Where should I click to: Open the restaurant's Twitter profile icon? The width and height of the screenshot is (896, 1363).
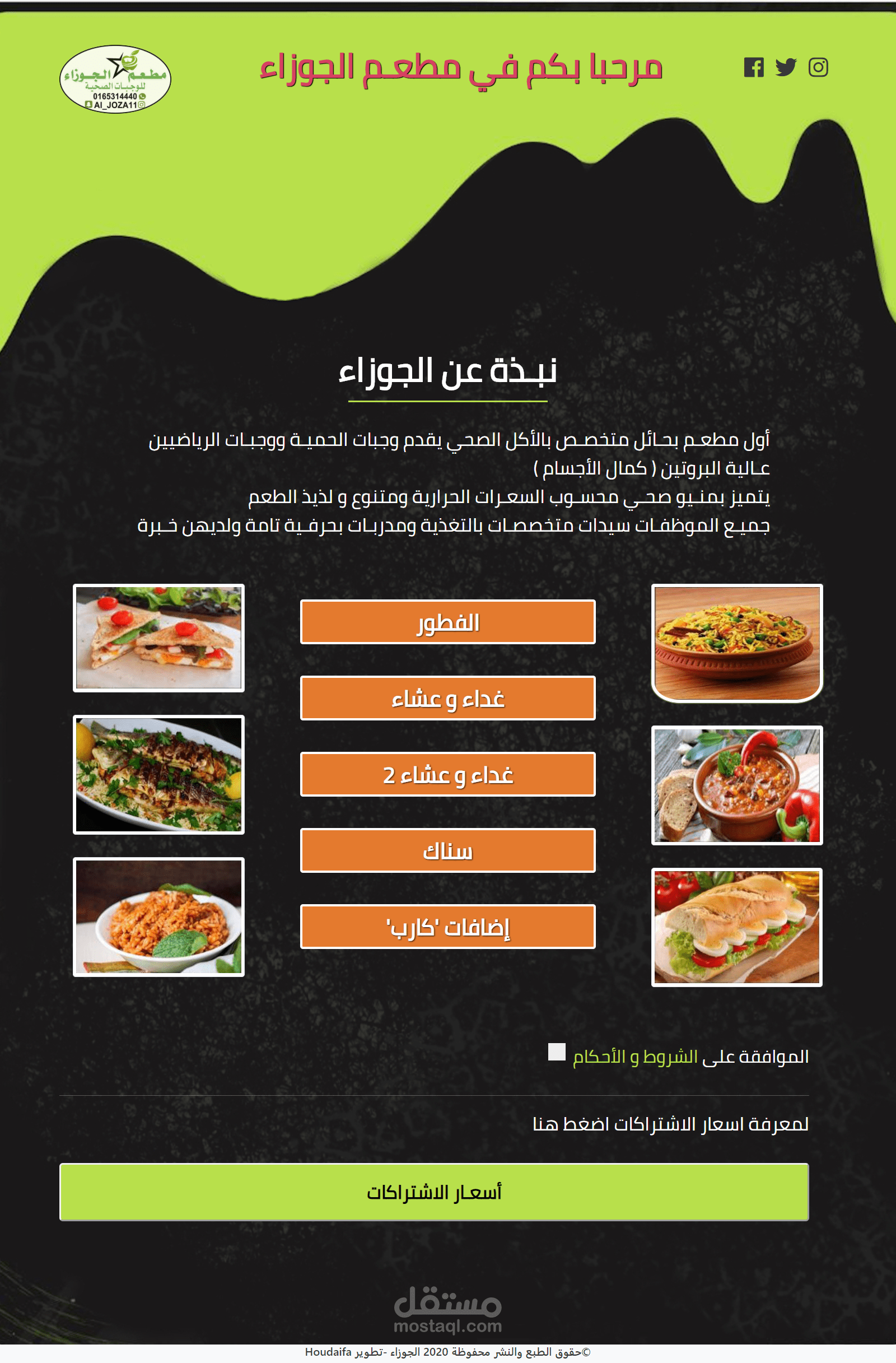788,68
